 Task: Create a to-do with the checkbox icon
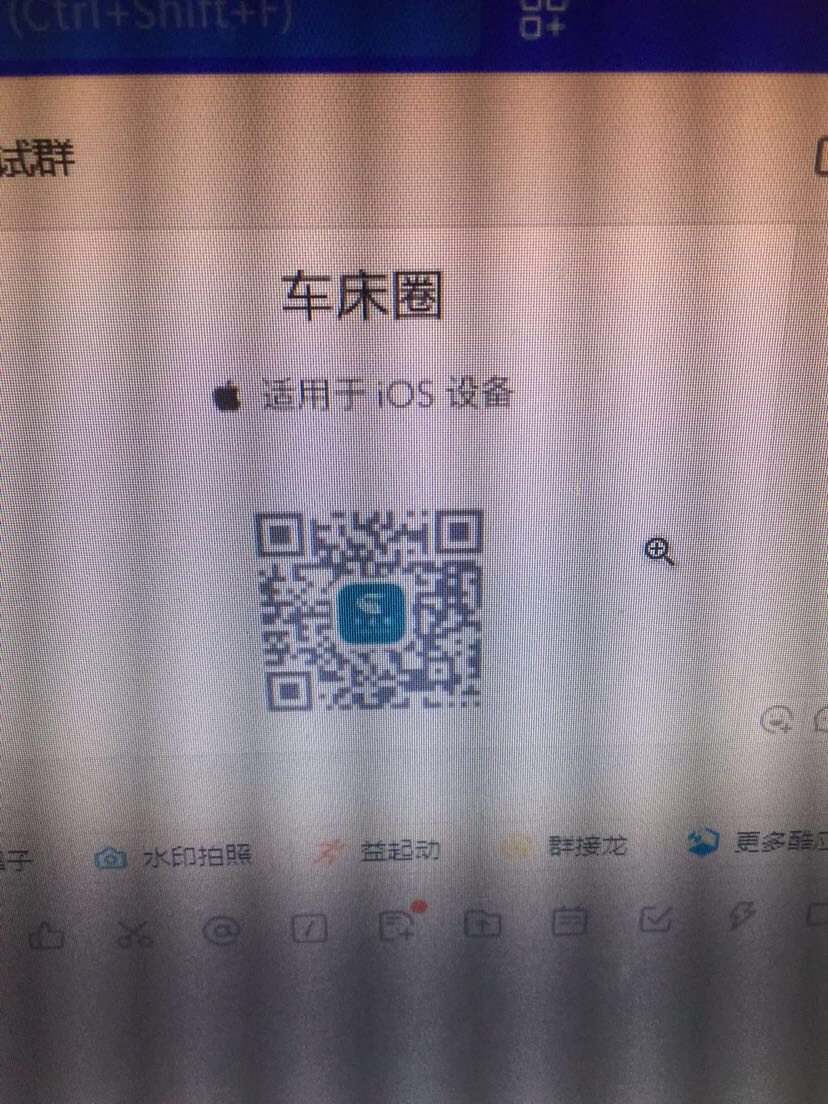[x=655, y=917]
